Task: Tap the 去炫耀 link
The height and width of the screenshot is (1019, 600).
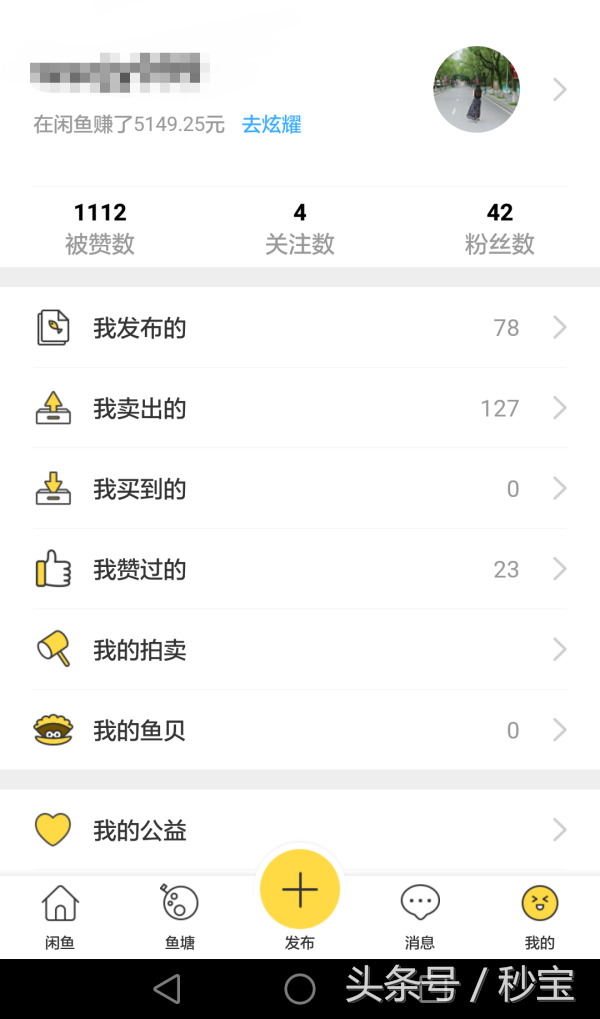Action: click(x=271, y=125)
